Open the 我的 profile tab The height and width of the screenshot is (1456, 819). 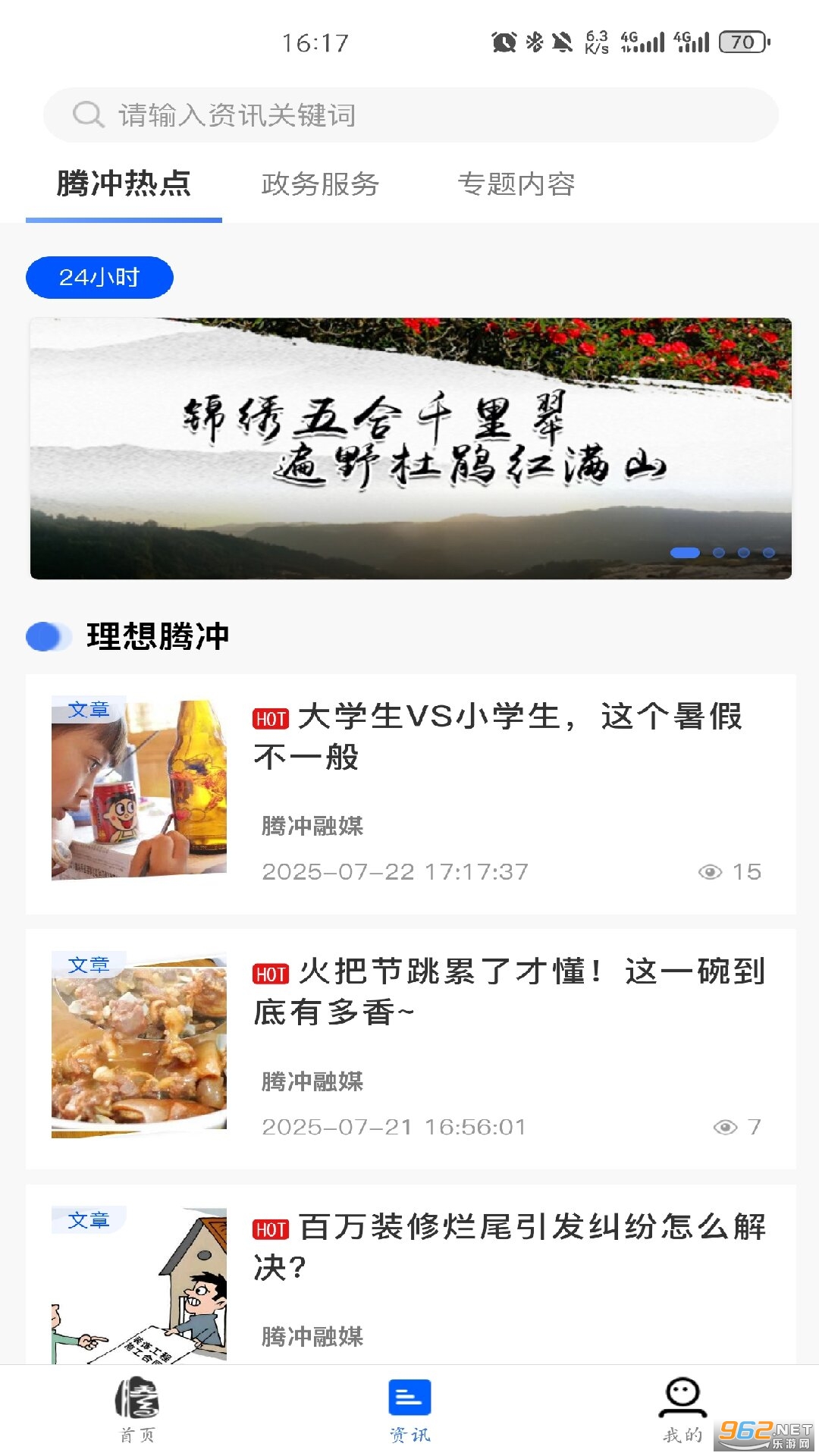[682, 1410]
